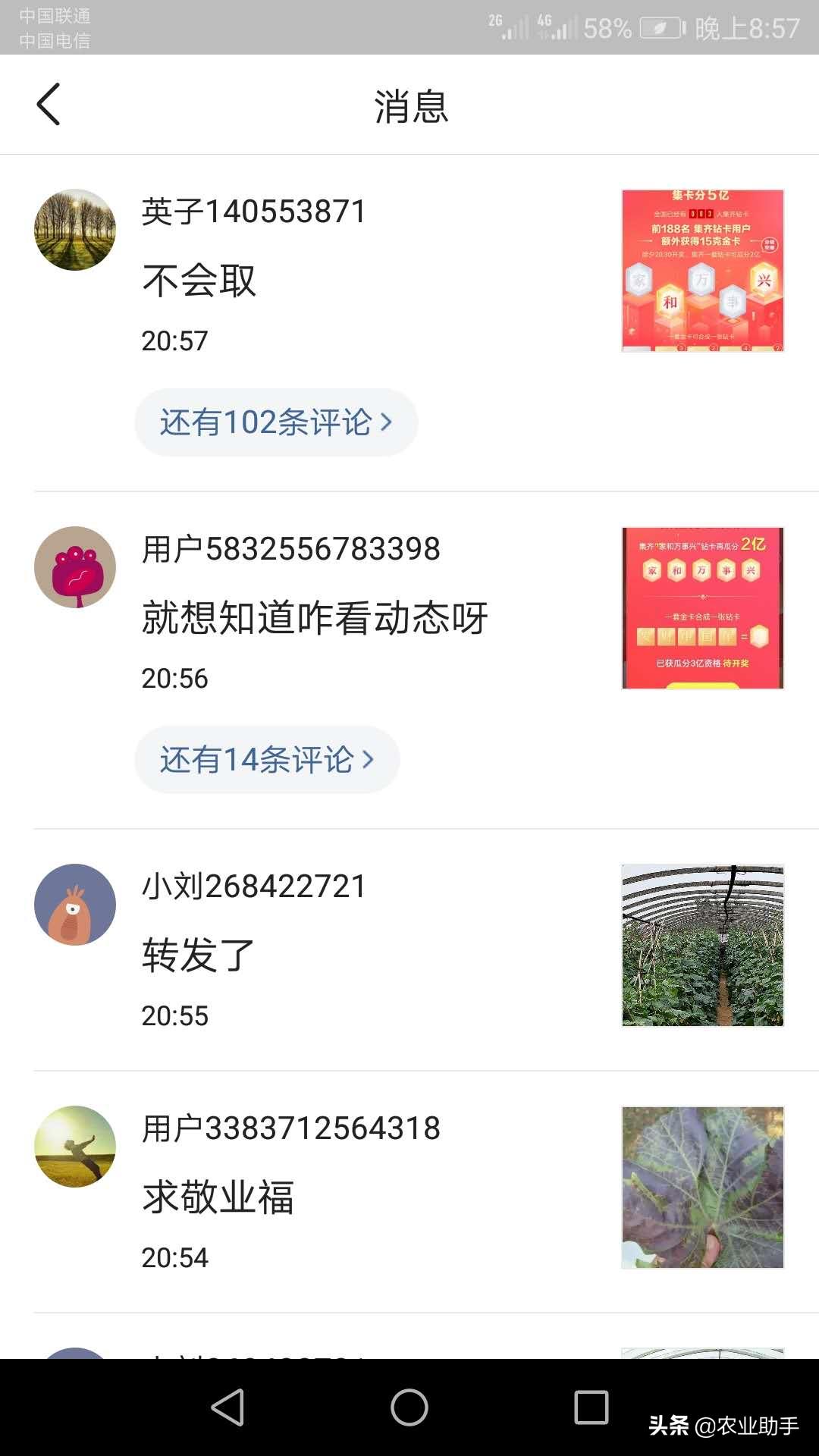This screenshot has width=819, height=1456.
Task: Expand the 14 comments thread
Action: pos(266,758)
